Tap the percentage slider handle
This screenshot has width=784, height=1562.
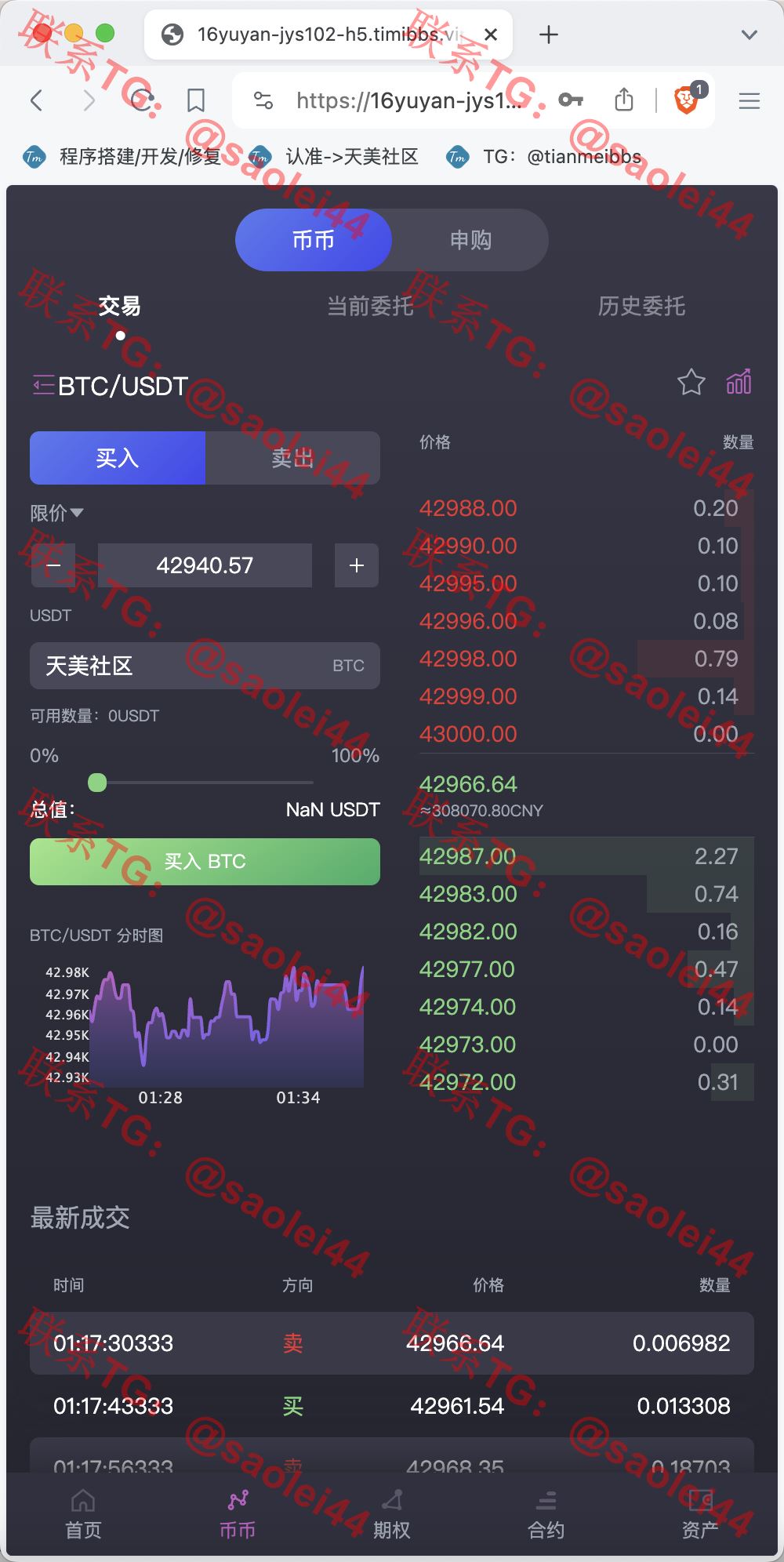click(x=97, y=783)
